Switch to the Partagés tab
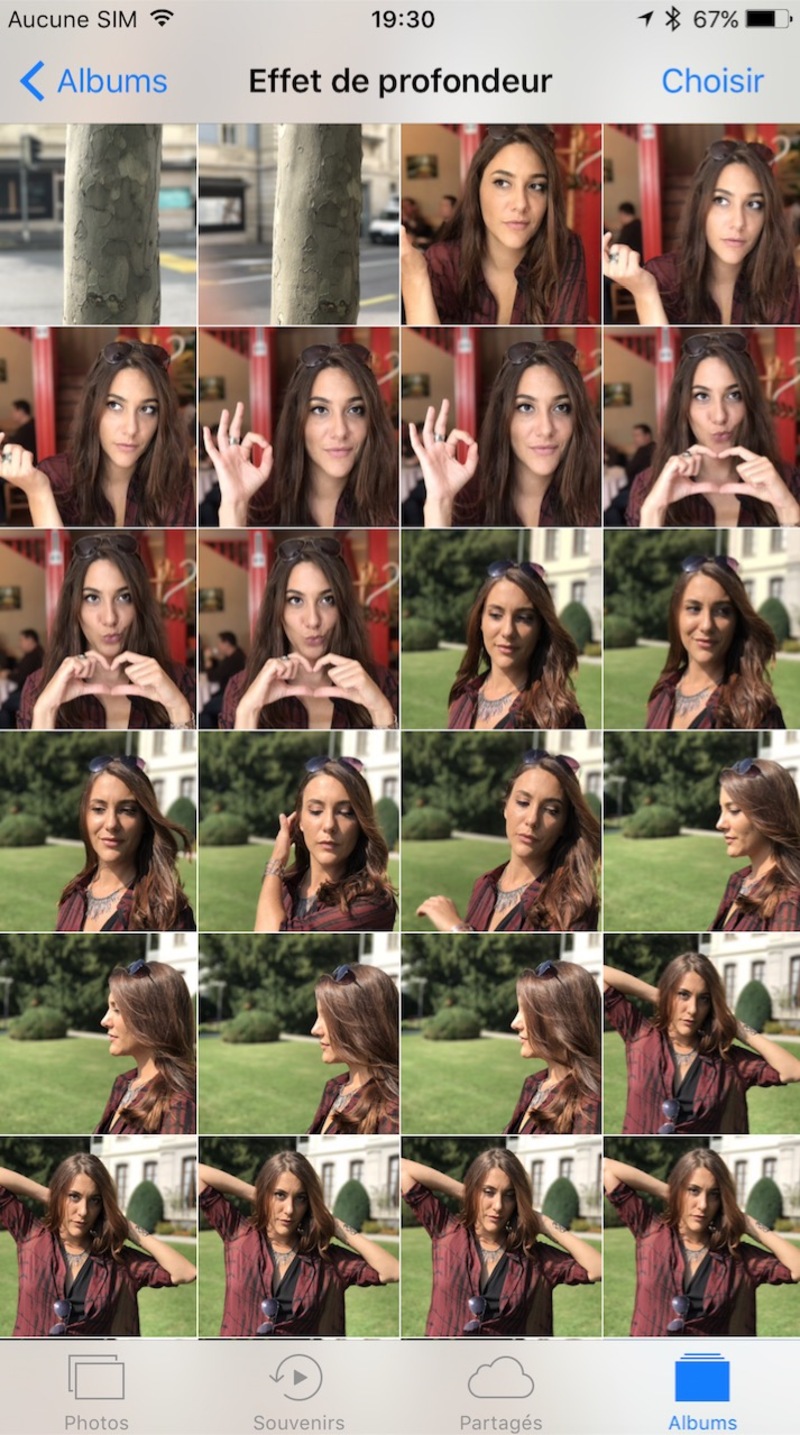This screenshot has width=800, height=1435. point(500,1390)
